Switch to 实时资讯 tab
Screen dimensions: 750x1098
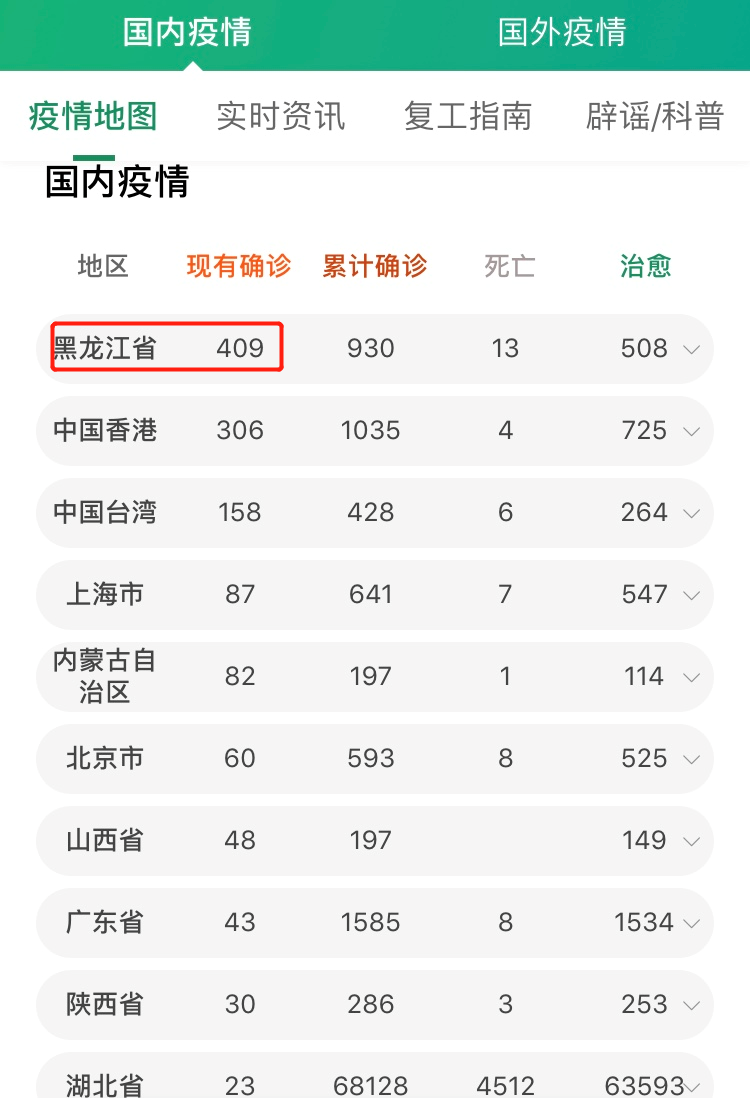tap(281, 117)
